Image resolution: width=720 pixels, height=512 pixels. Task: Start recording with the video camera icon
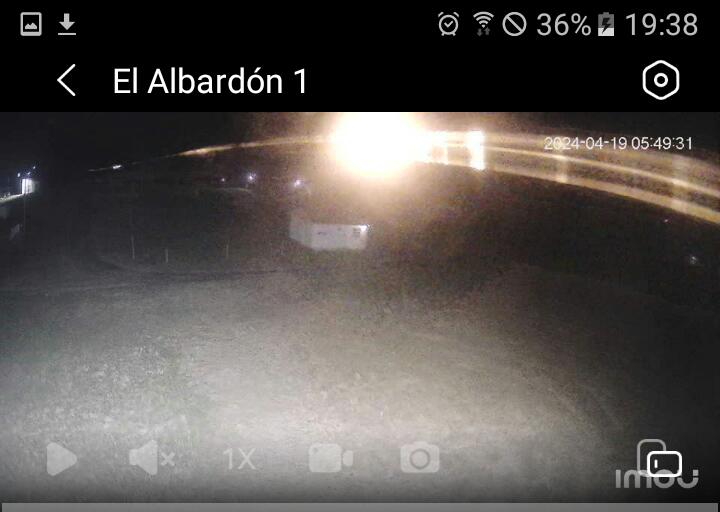(330, 459)
